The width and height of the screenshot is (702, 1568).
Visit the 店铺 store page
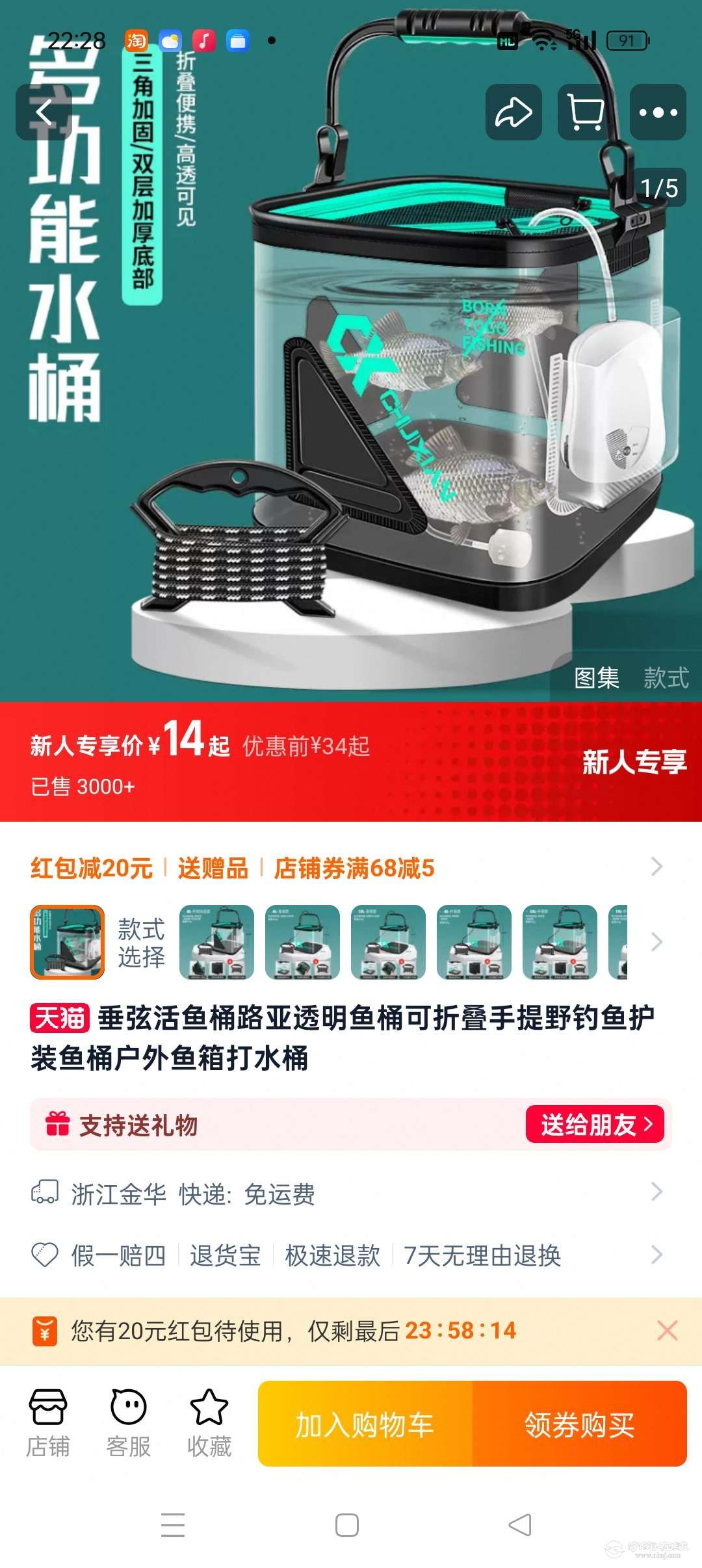[x=47, y=1424]
